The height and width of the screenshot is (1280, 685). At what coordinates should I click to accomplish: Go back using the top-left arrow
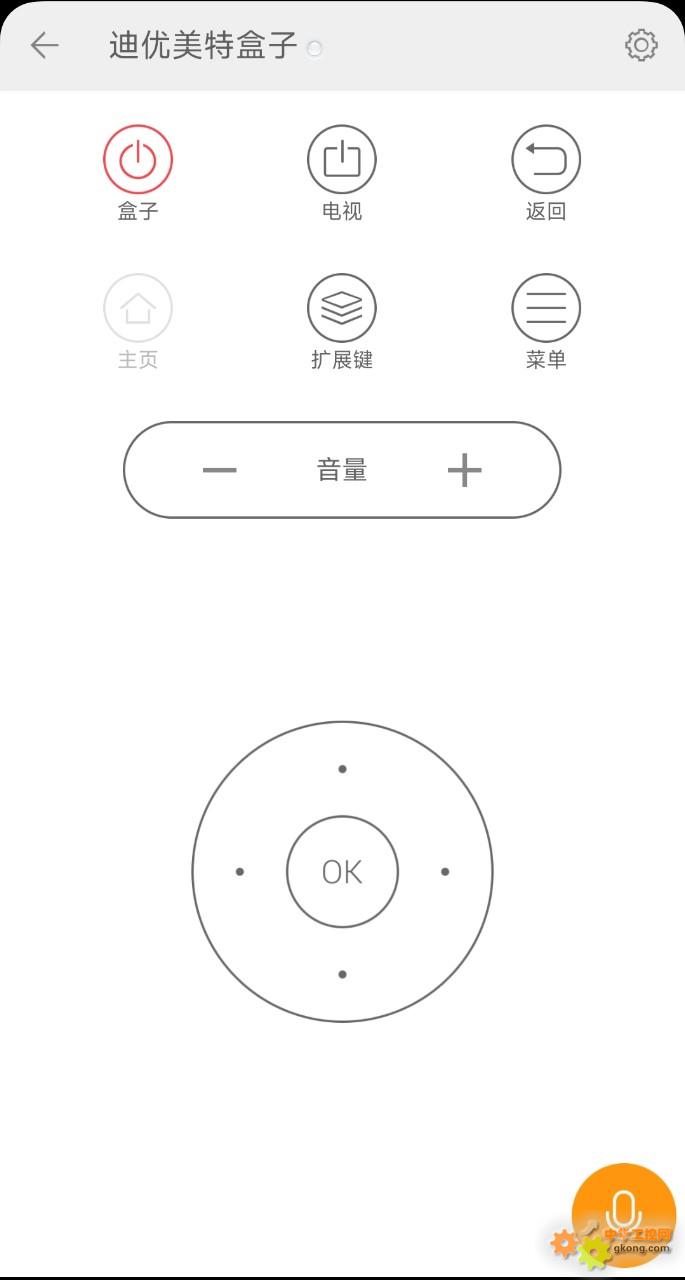click(x=44, y=45)
